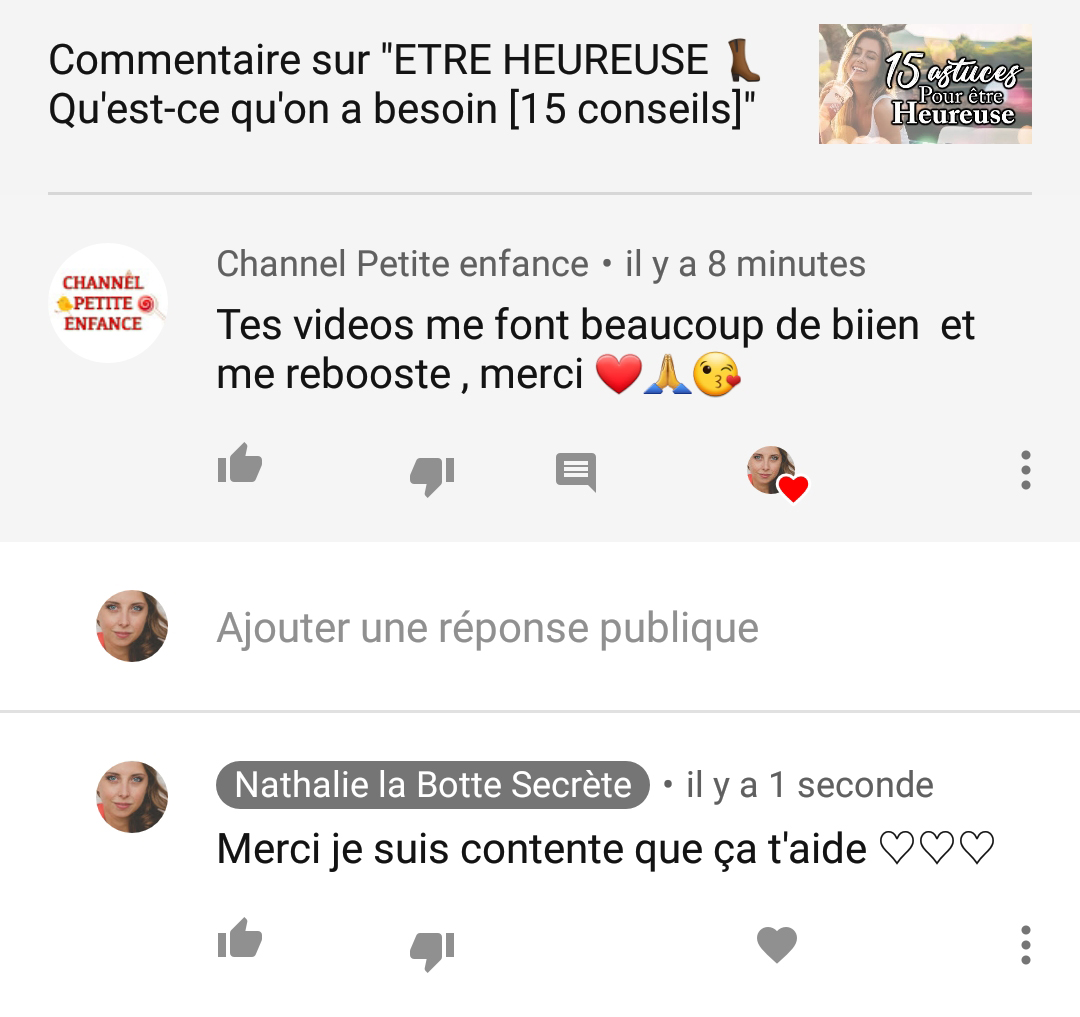Viewport: 1080px width, 1017px height.
Task: Like Channel Petite enfance's comment
Action: pos(240,466)
